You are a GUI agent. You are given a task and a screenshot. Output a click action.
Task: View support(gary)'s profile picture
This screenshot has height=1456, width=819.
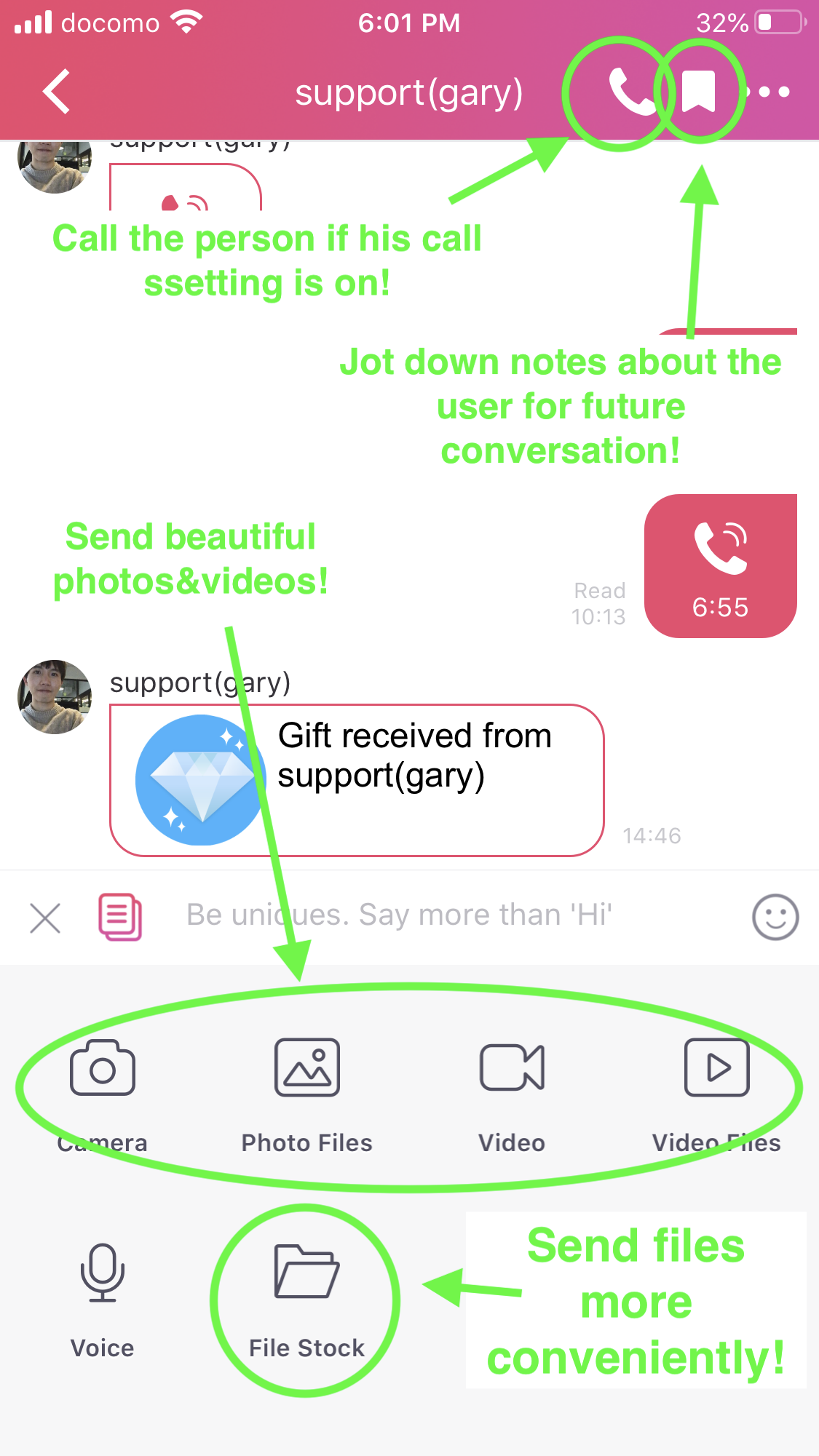(x=55, y=697)
